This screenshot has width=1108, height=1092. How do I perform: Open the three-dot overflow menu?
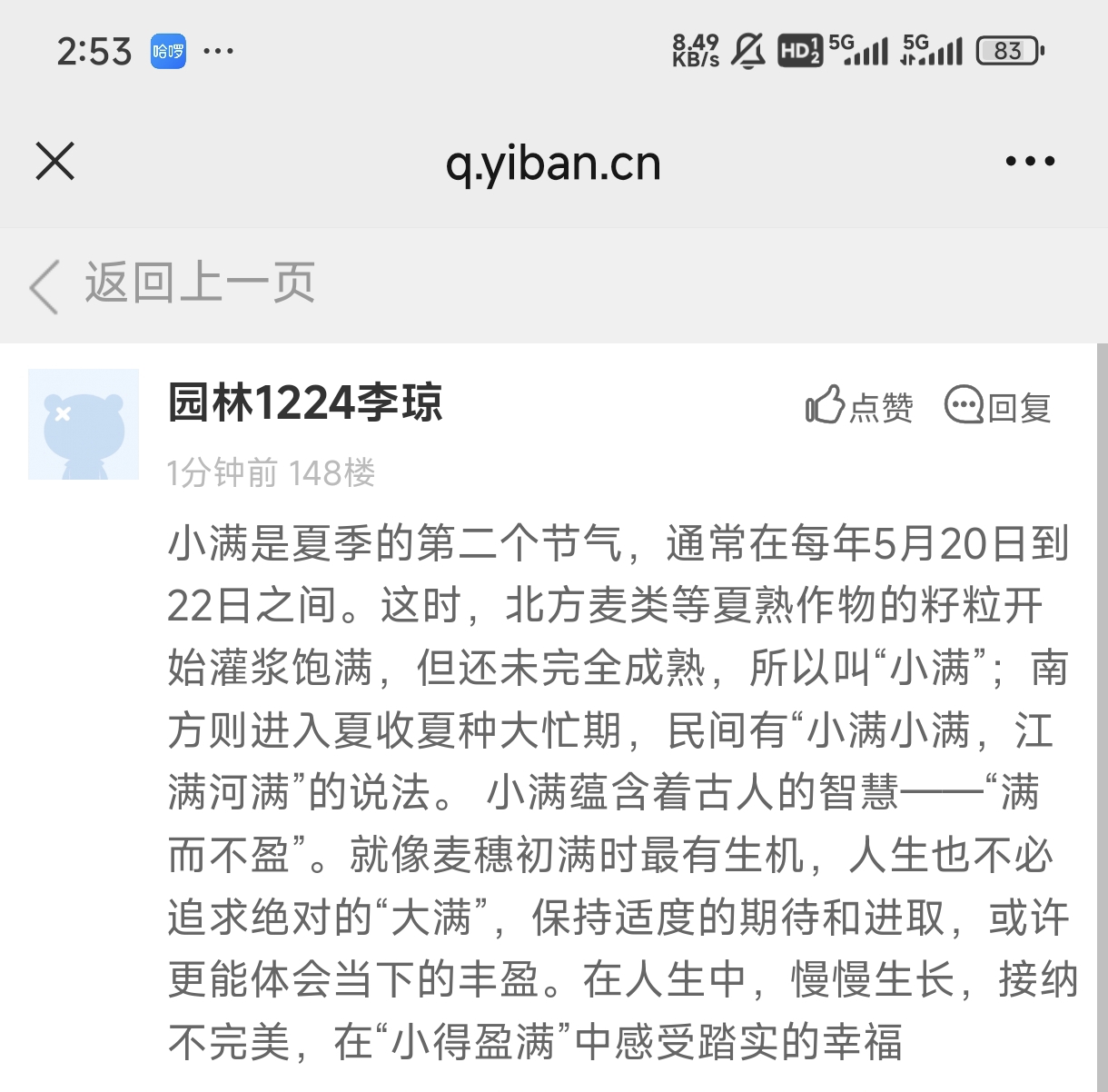pyautogui.click(x=1030, y=162)
